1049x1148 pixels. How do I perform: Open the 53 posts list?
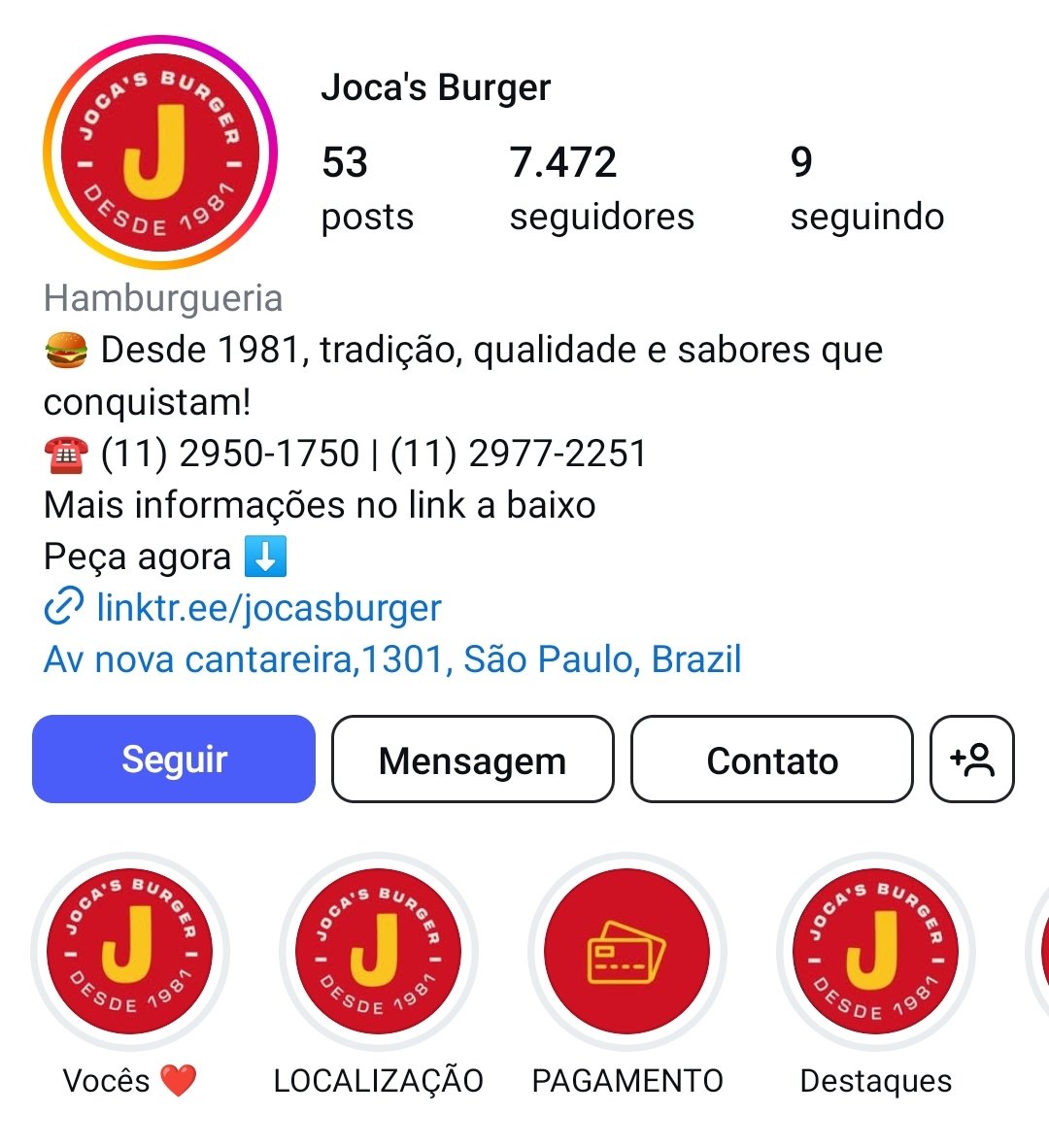(366, 187)
